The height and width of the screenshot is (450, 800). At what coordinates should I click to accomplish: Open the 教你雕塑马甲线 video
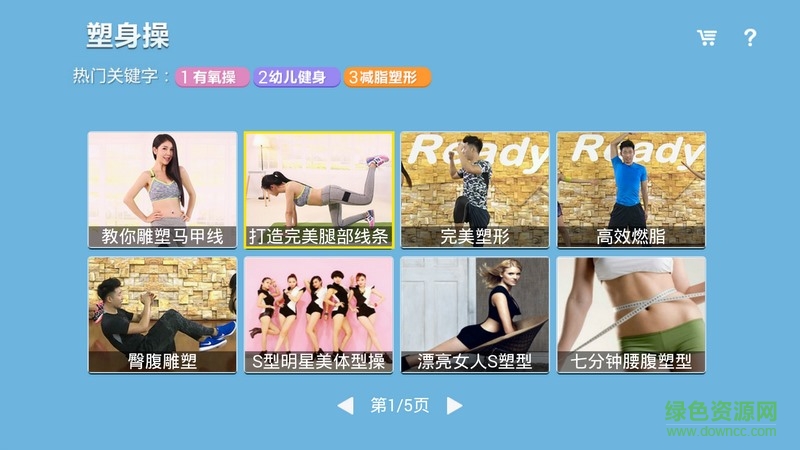[163, 190]
